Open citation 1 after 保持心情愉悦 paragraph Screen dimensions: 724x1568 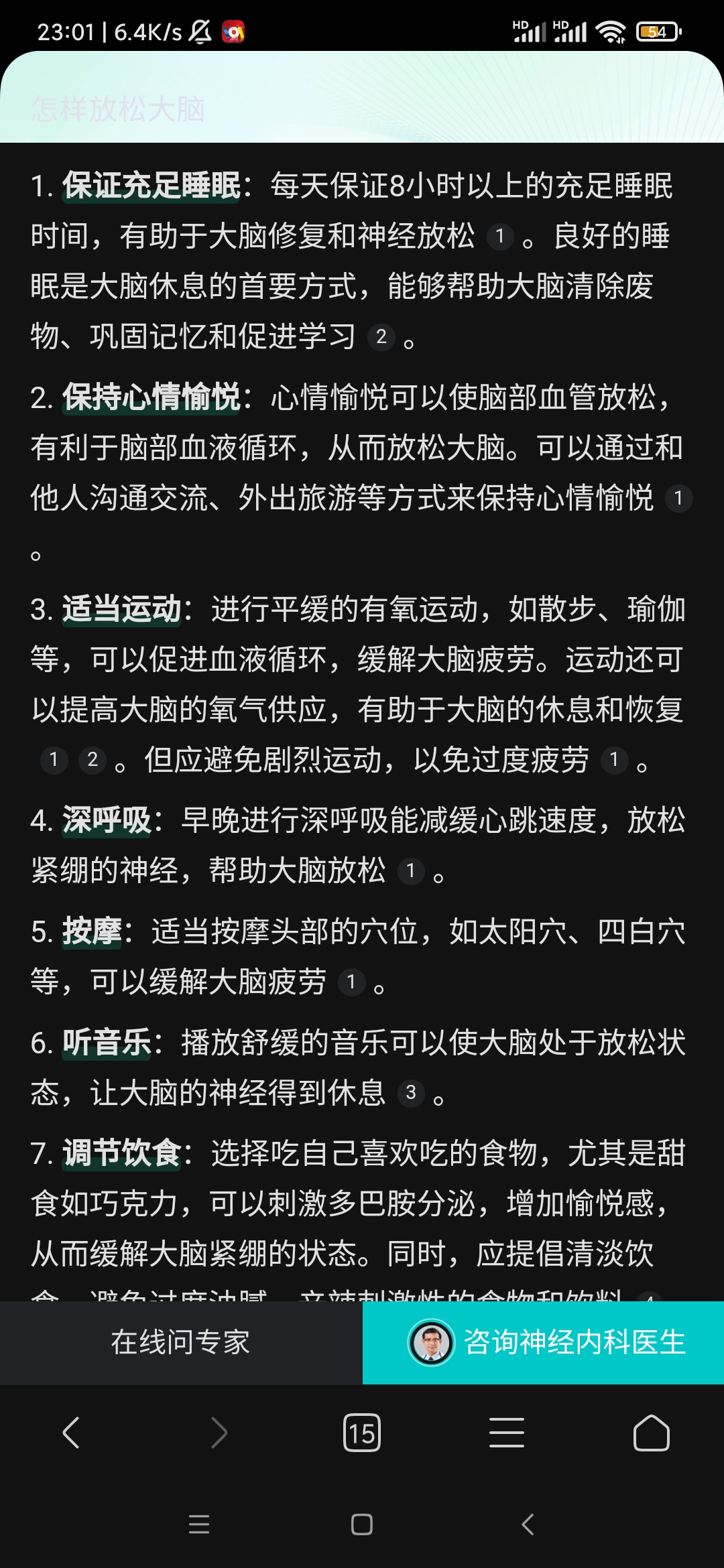pyautogui.click(x=678, y=499)
